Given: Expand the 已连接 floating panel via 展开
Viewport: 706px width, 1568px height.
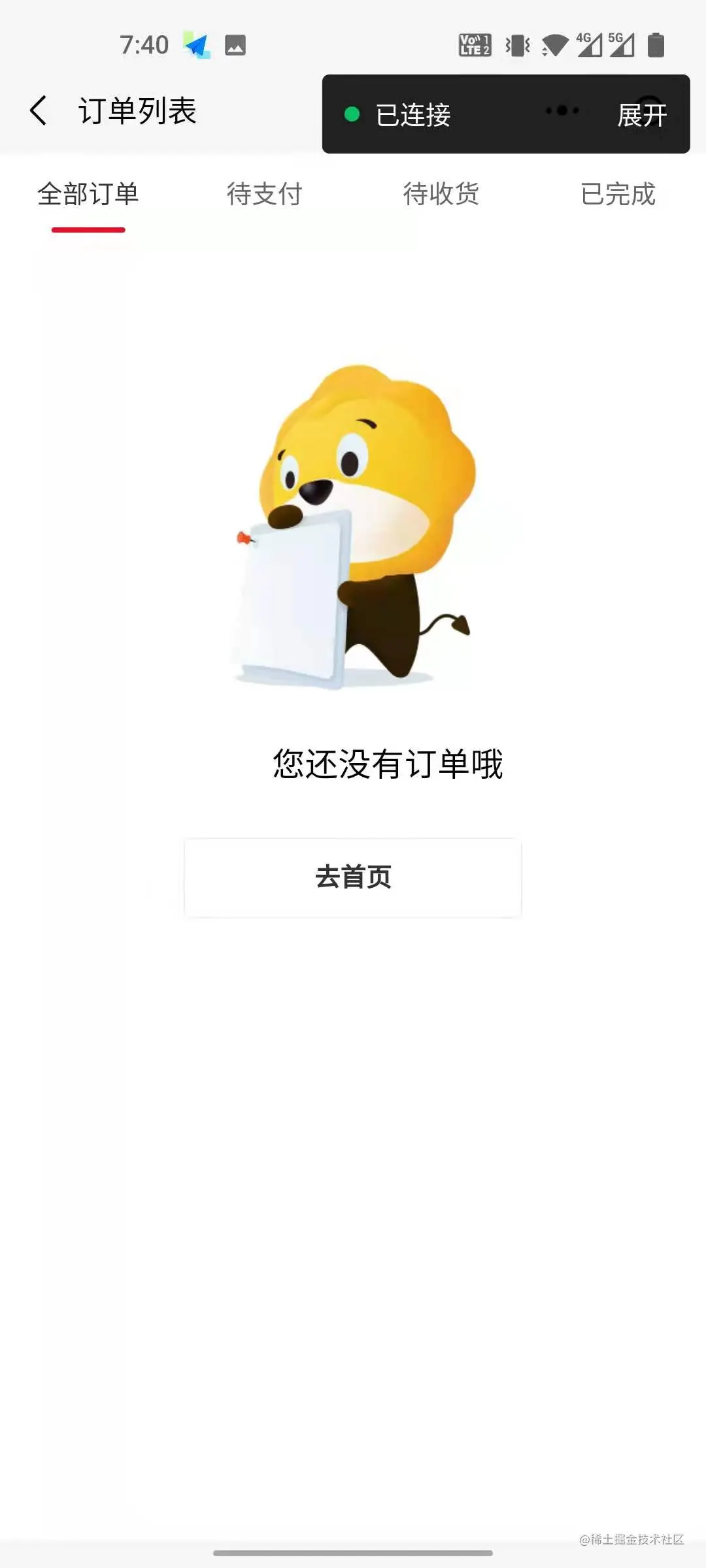Looking at the screenshot, I should click(x=642, y=115).
